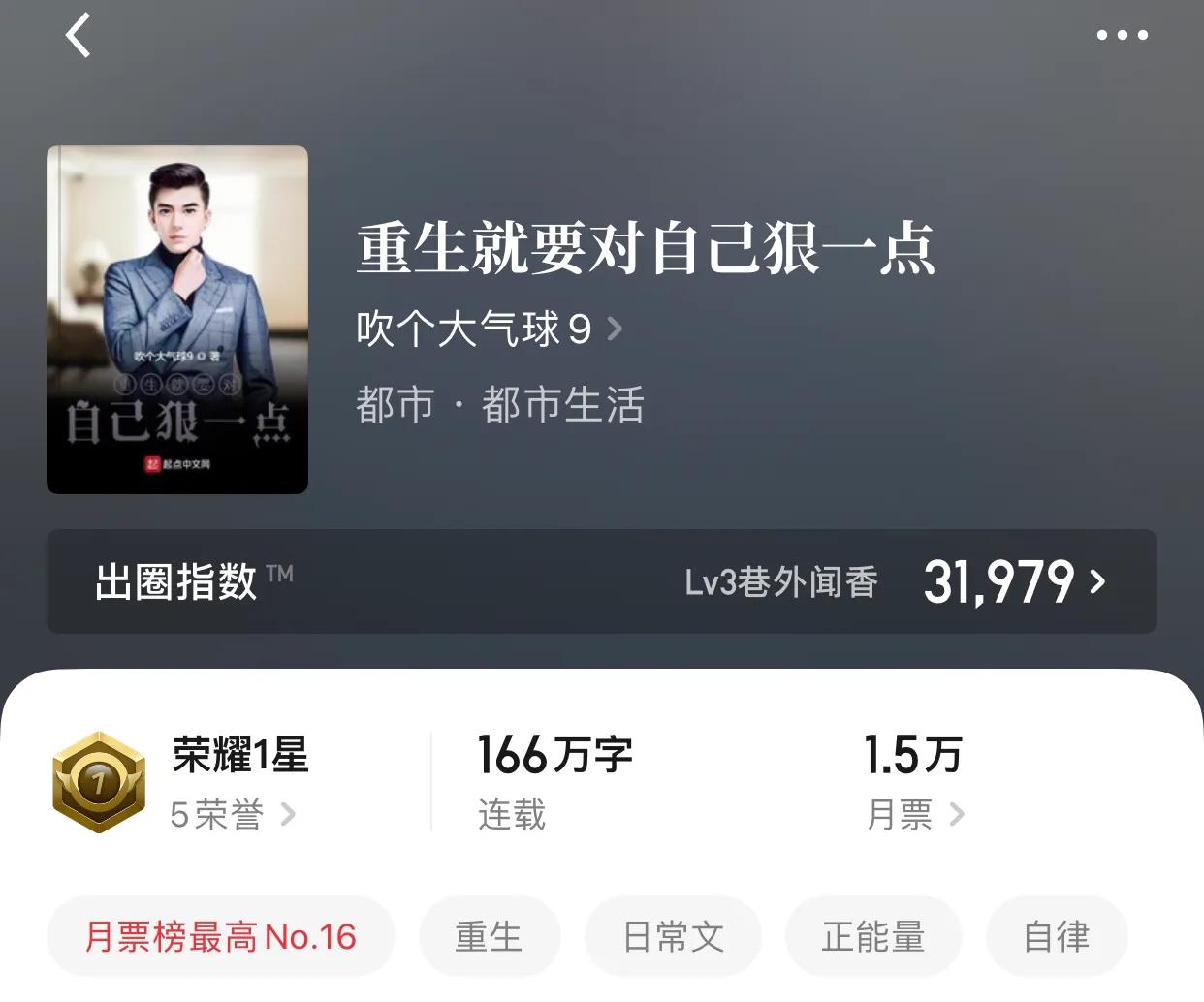Open author page 吹个大气球9
This screenshot has height=1002, width=1204.
click(489, 329)
